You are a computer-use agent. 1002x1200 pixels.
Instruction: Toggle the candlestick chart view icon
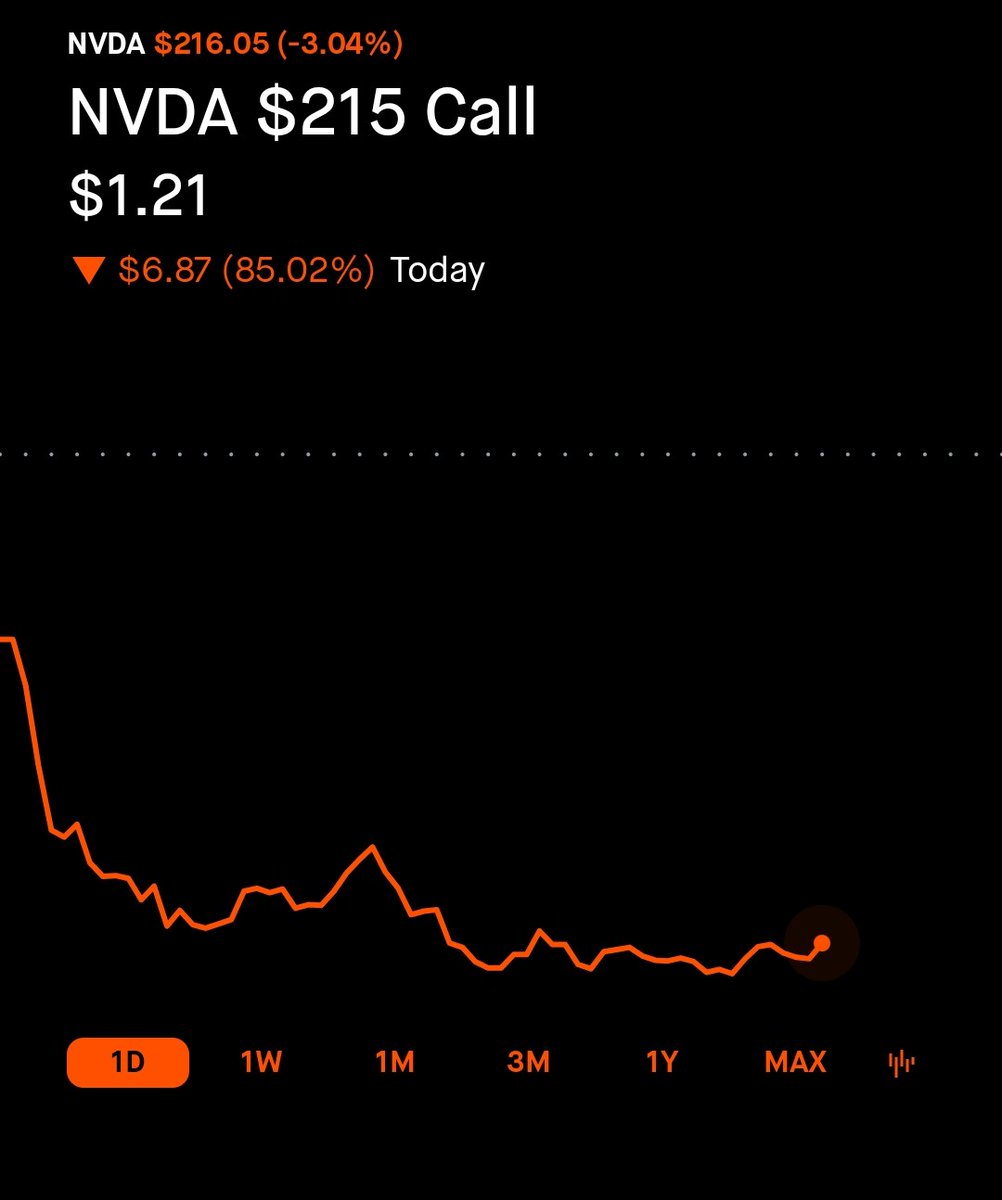point(902,1063)
